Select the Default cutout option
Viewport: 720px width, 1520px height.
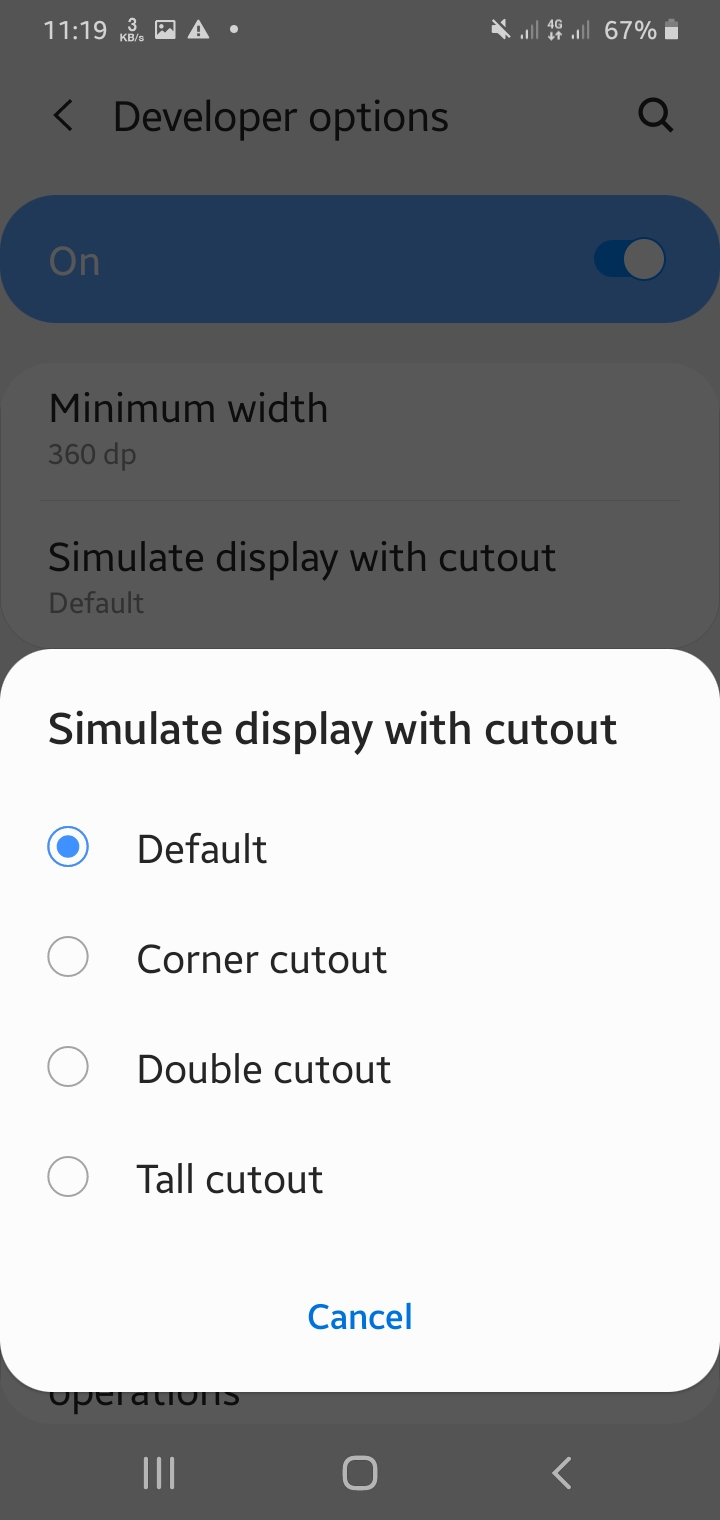(x=68, y=848)
